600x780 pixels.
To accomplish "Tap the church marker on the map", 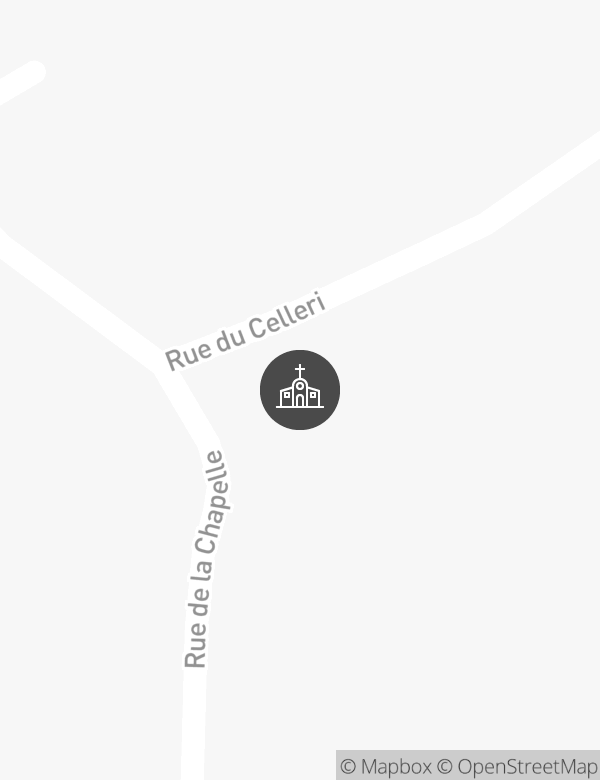I will 300,390.
